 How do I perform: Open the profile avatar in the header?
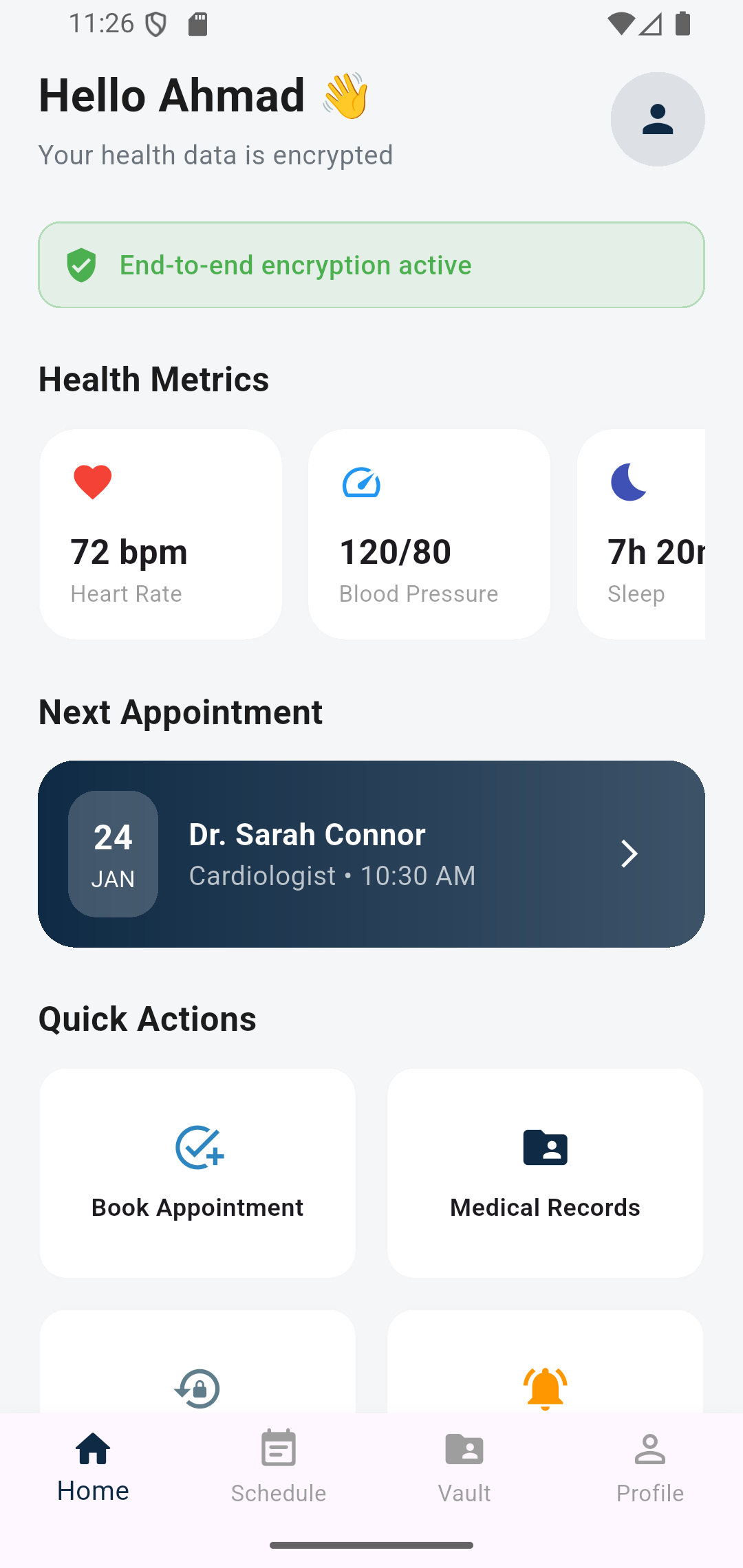coord(658,118)
